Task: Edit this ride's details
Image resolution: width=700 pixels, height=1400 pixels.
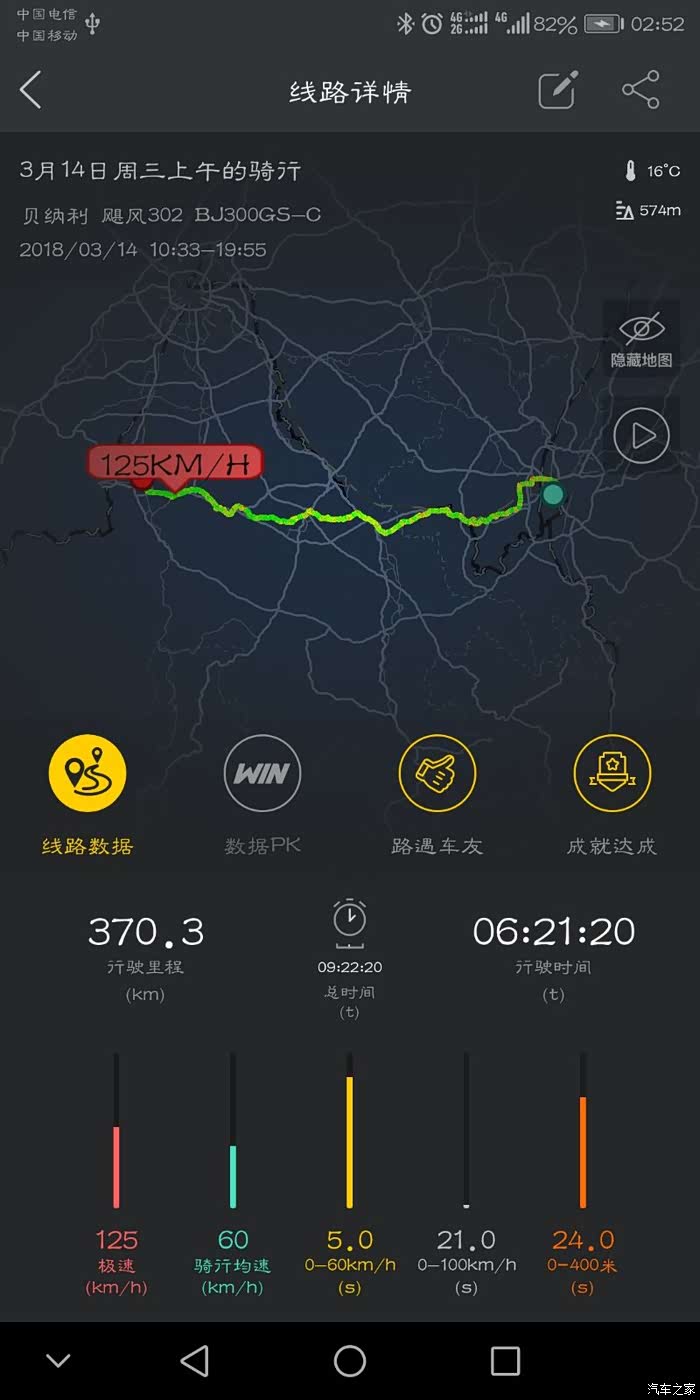Action: click(x=557, y=91)
